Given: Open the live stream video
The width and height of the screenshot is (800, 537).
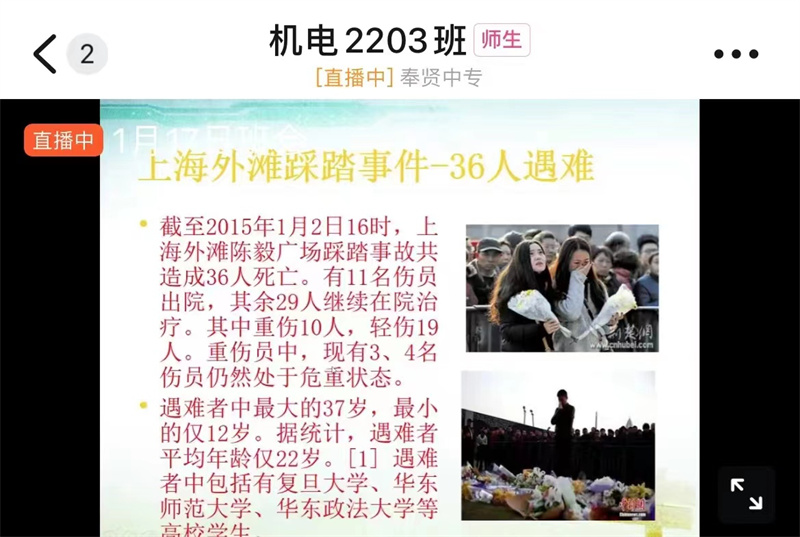Looking at the screenshot, I should click(400, 320).
